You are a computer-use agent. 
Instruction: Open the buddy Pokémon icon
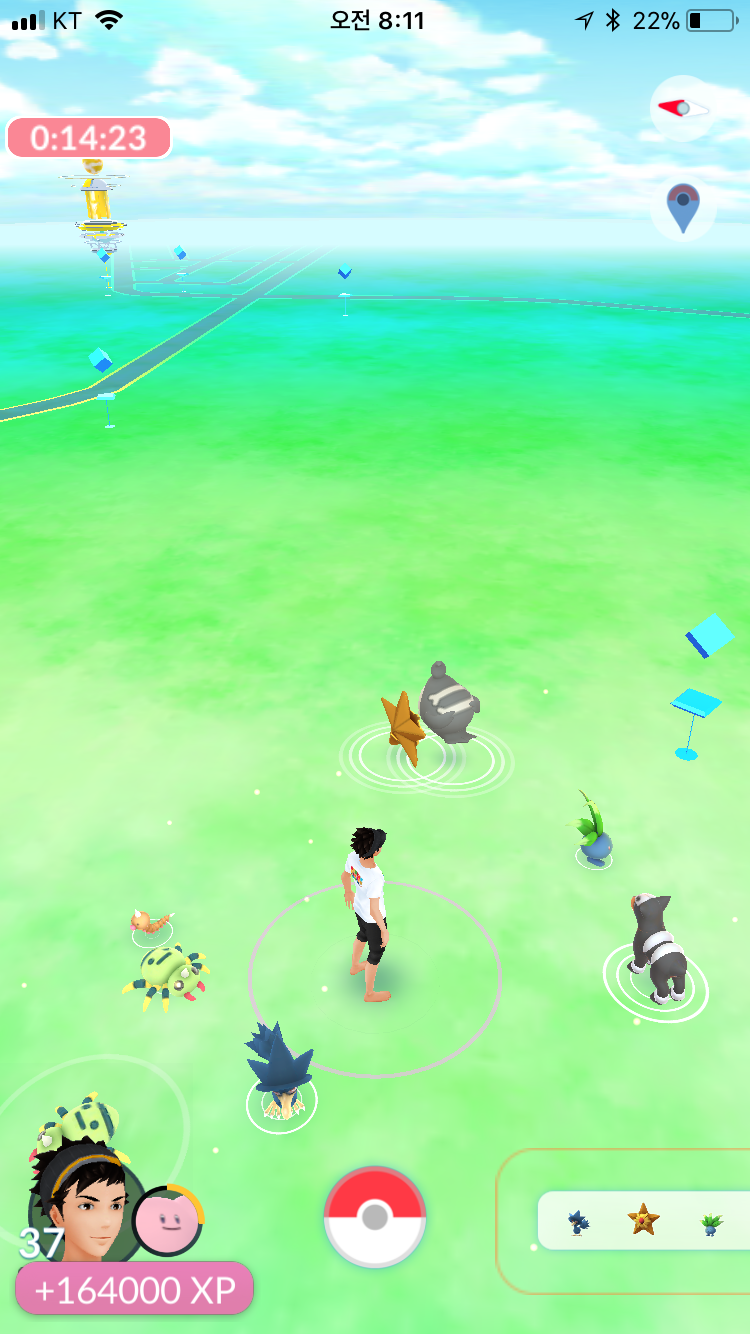tap(167, 1220)
